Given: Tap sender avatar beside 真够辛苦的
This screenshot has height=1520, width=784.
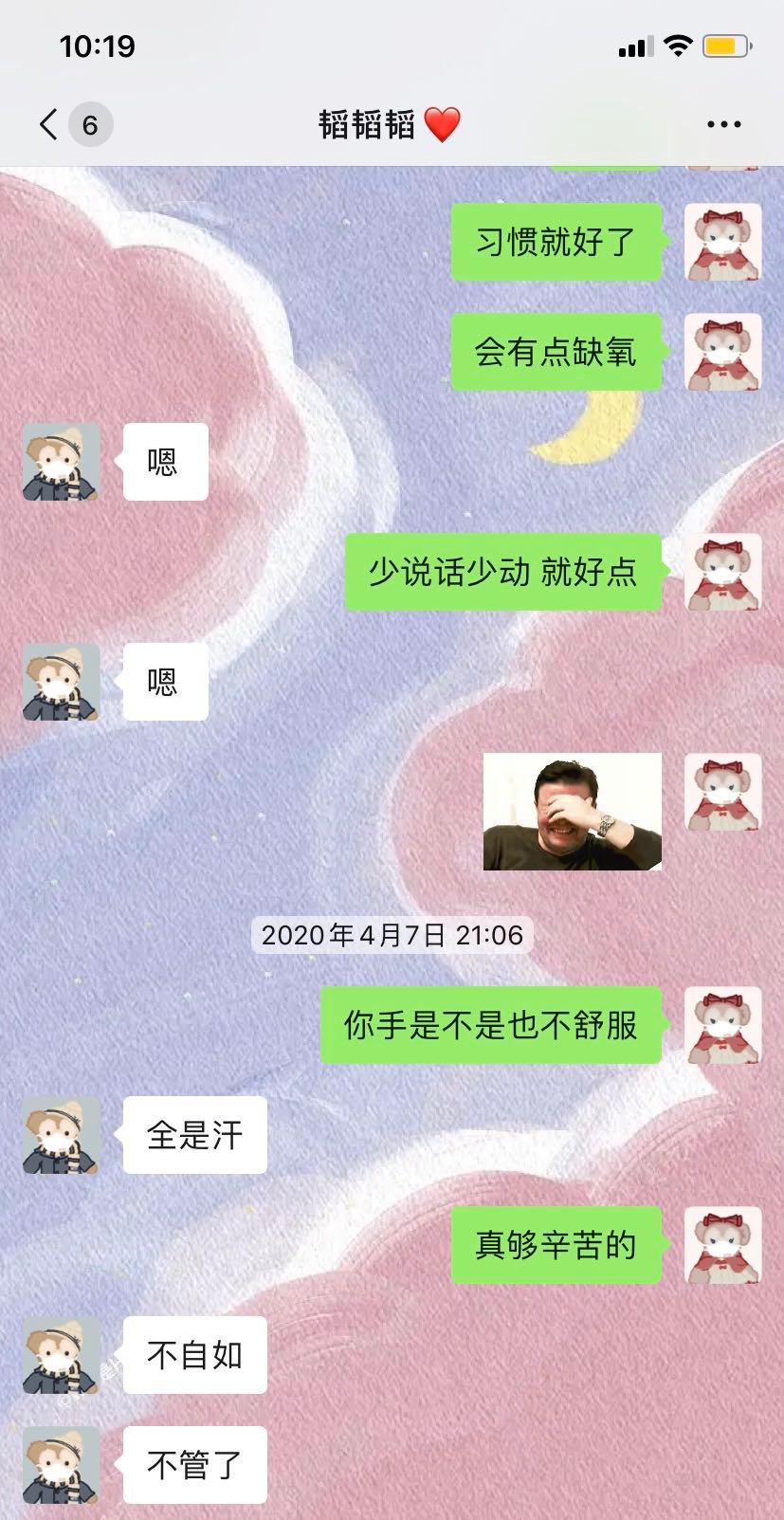Looking at the screenshot, I should (722, 1244).
